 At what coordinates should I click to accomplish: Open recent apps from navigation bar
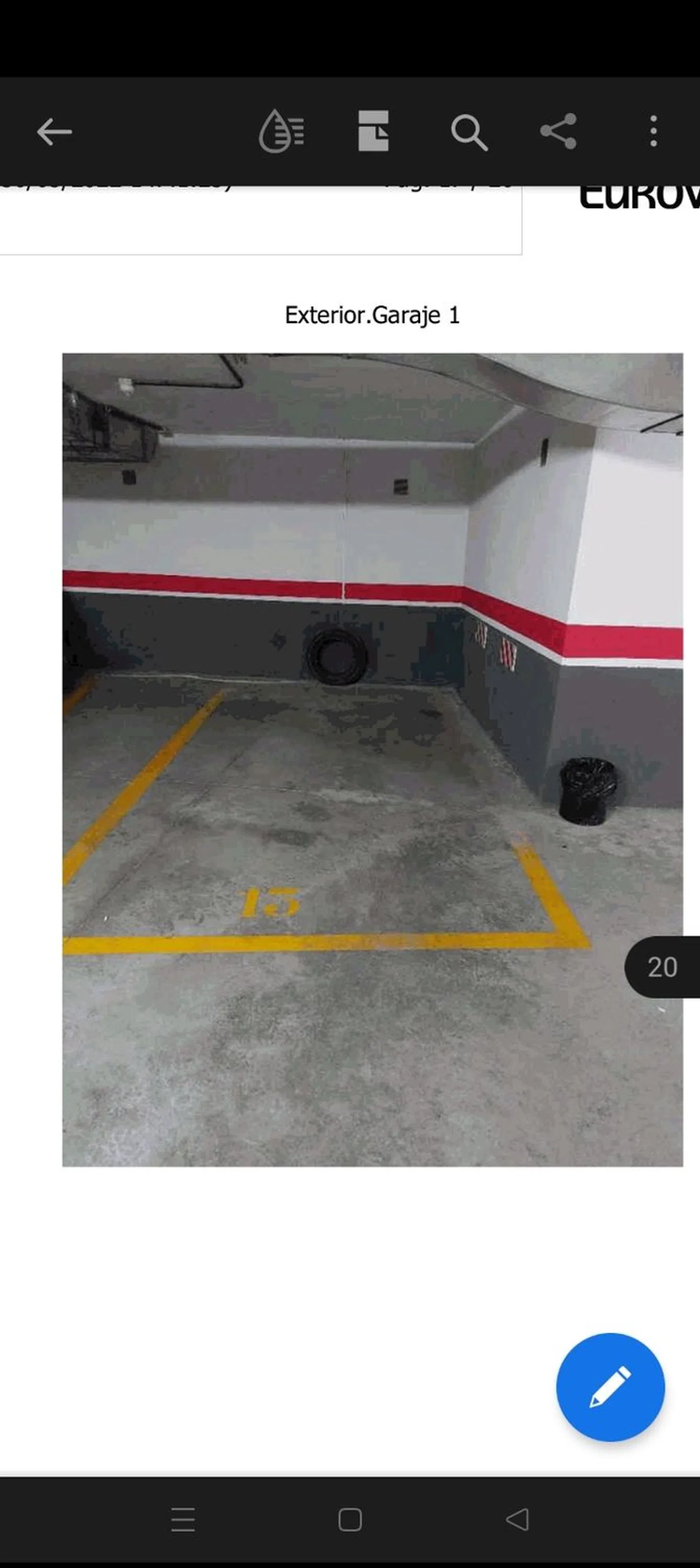click(x=183, y=1519)
